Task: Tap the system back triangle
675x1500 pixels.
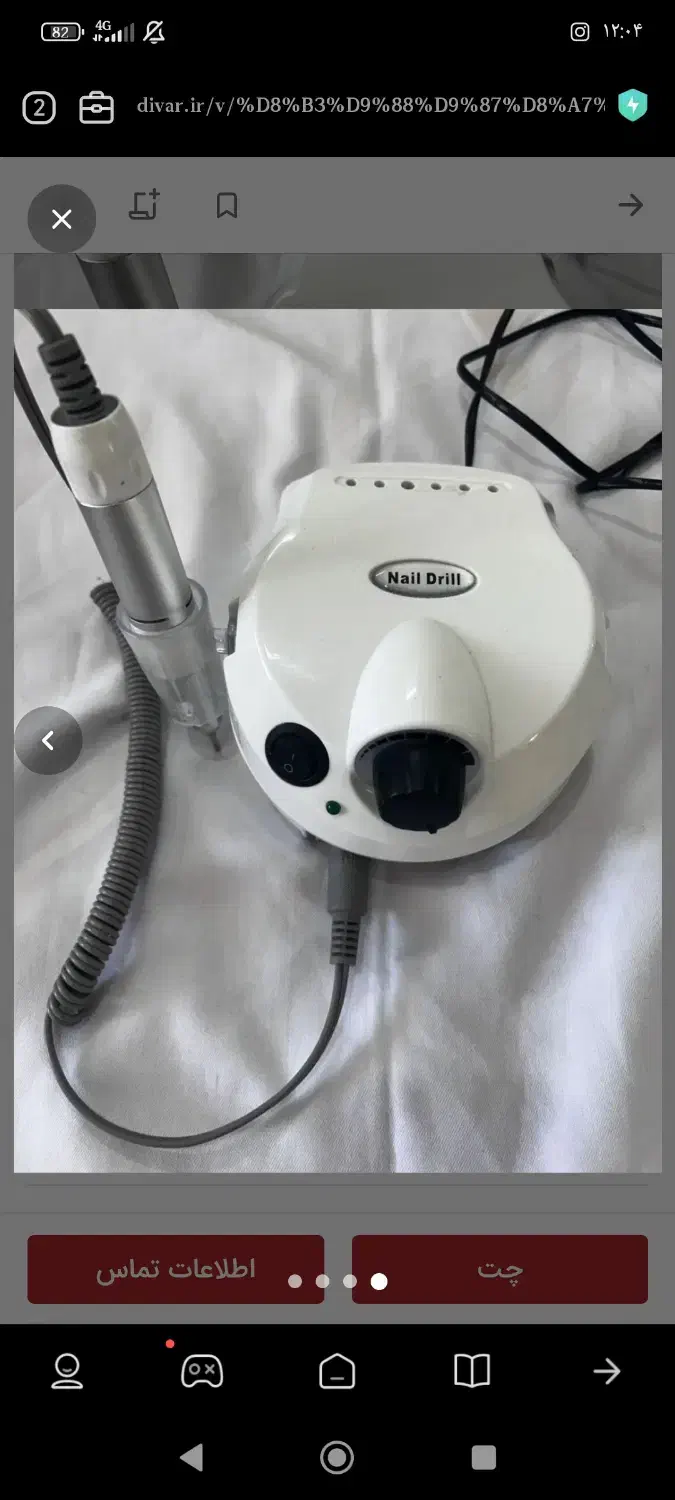Action: tap(191, 1458)
